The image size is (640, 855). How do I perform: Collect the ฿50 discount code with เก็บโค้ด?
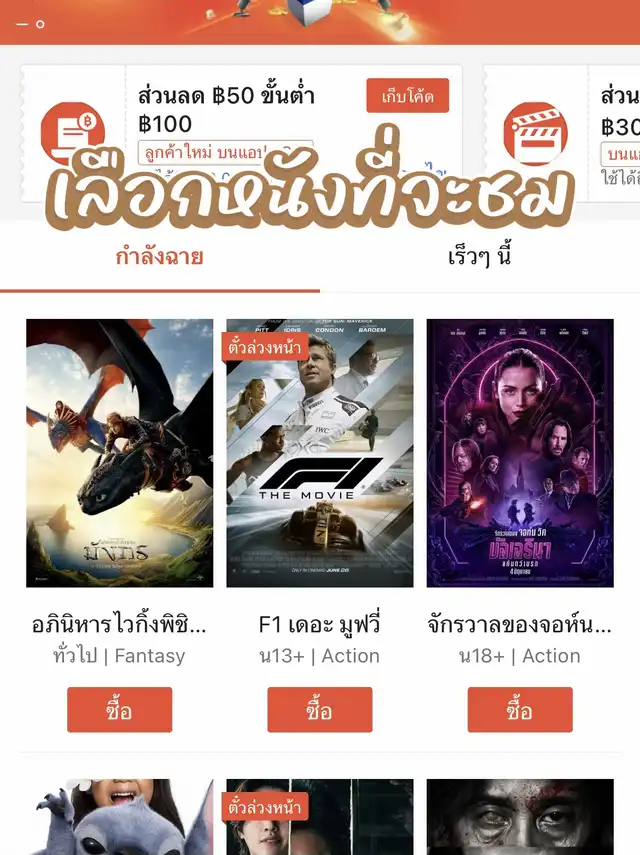(407, 96)
